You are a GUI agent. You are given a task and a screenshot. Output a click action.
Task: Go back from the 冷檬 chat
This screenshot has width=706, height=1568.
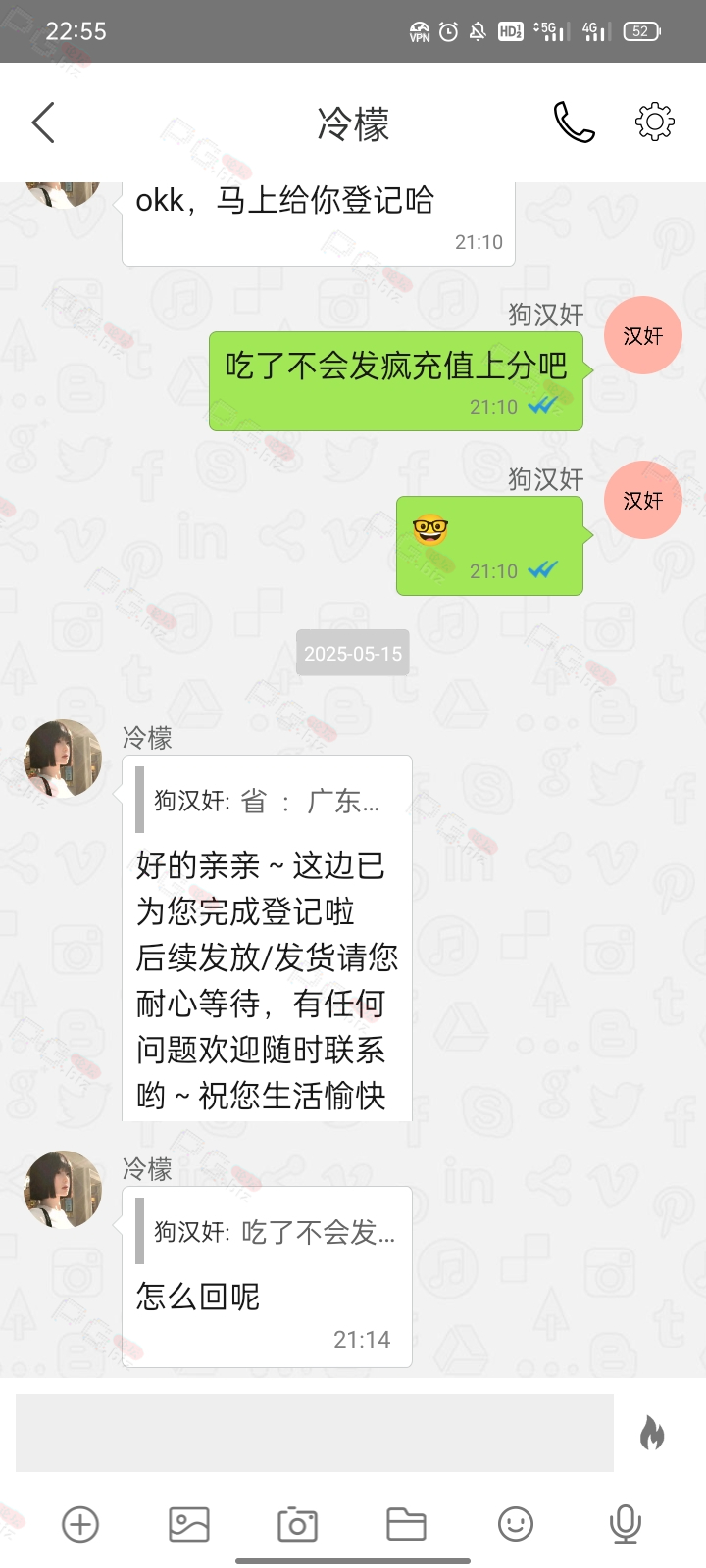(43, 122)
